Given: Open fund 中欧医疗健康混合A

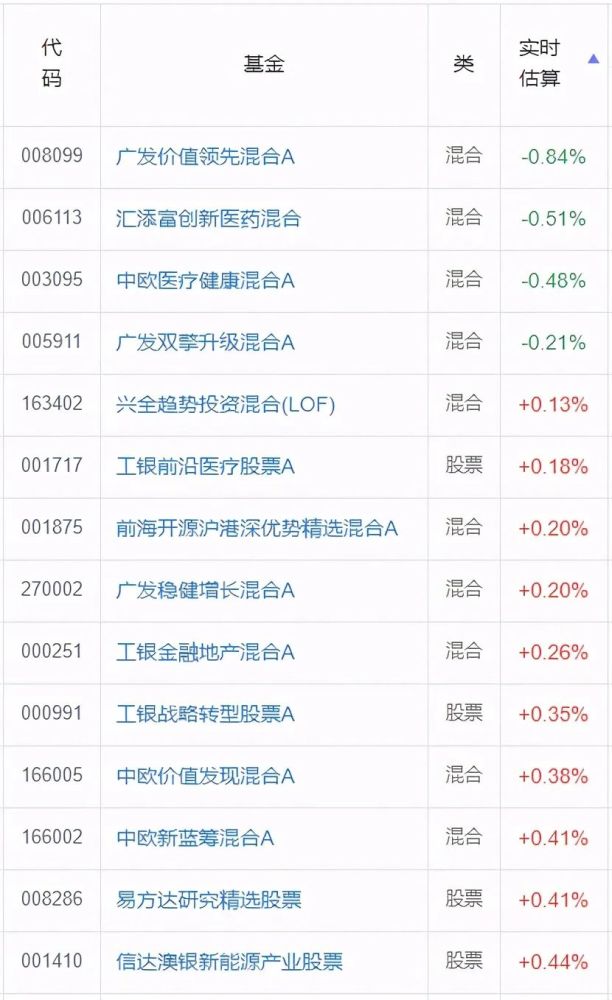Looking at the screenshot, I should click(x=205, y=281).
